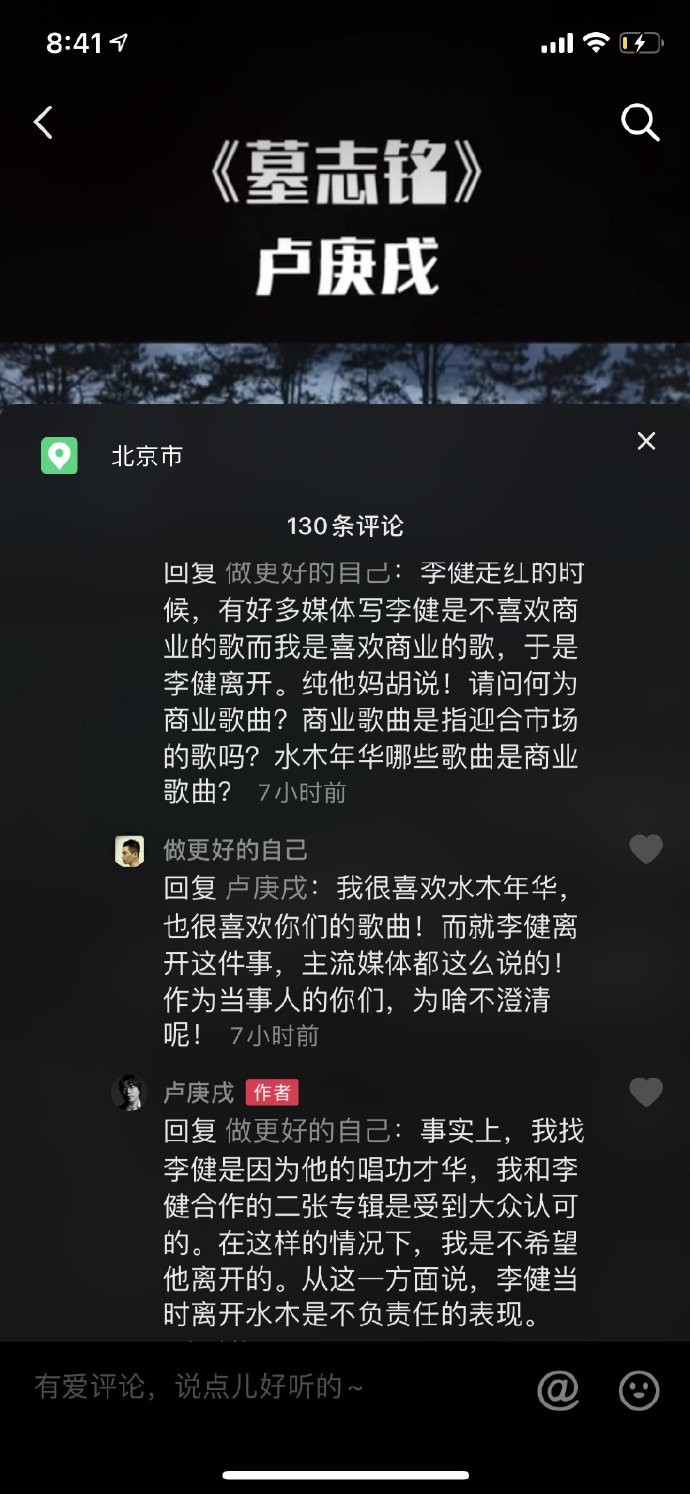Mention someone with the @ icon

(558, 1389)
